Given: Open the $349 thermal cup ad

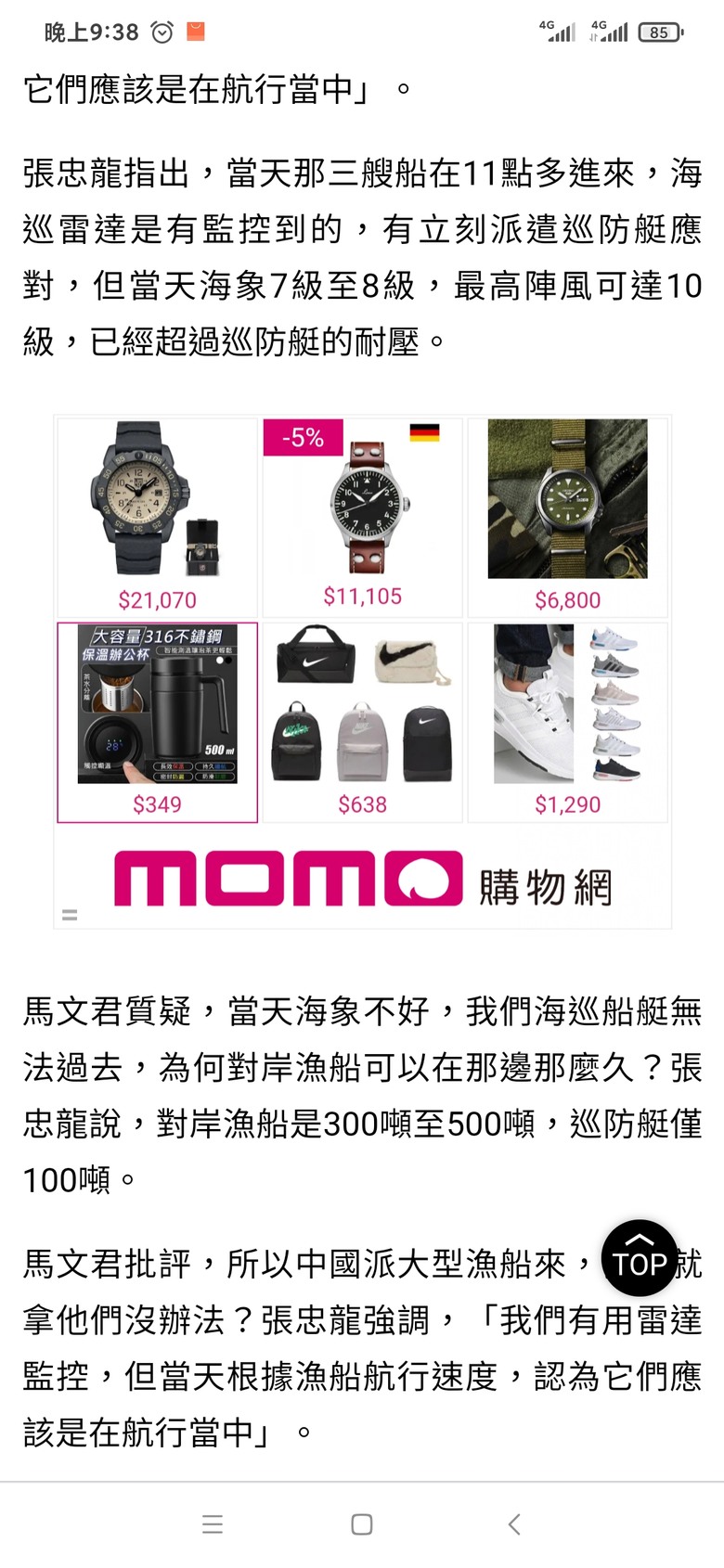Looking at the screenshot, I should coord(157,722).
